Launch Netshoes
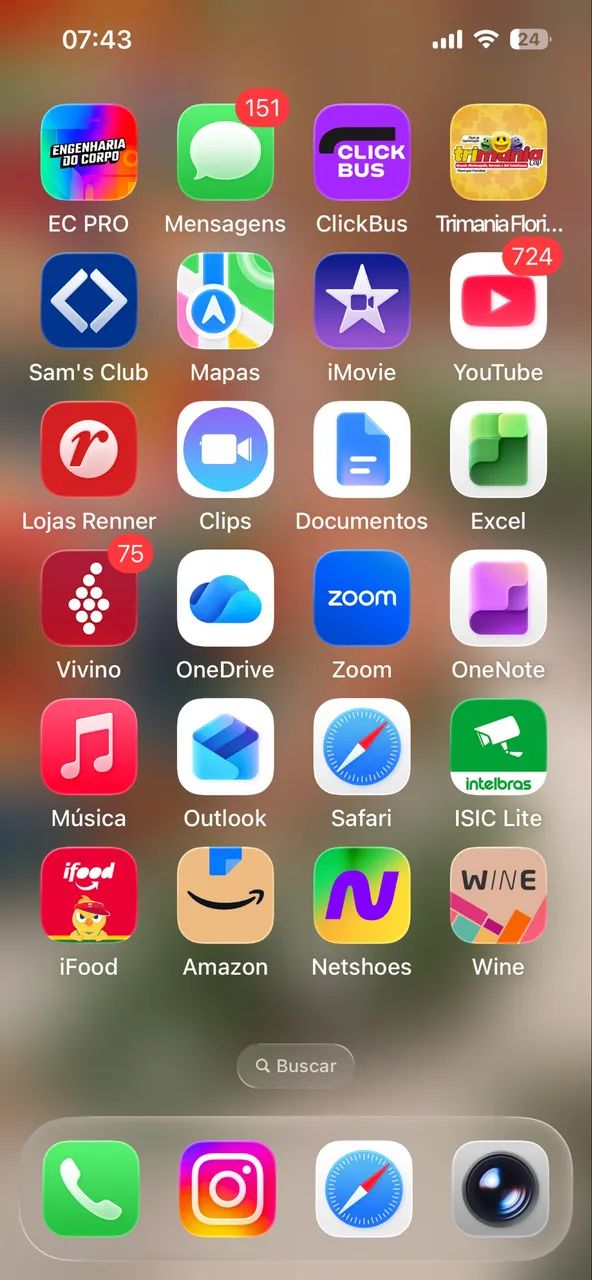 tap(362, 896)
